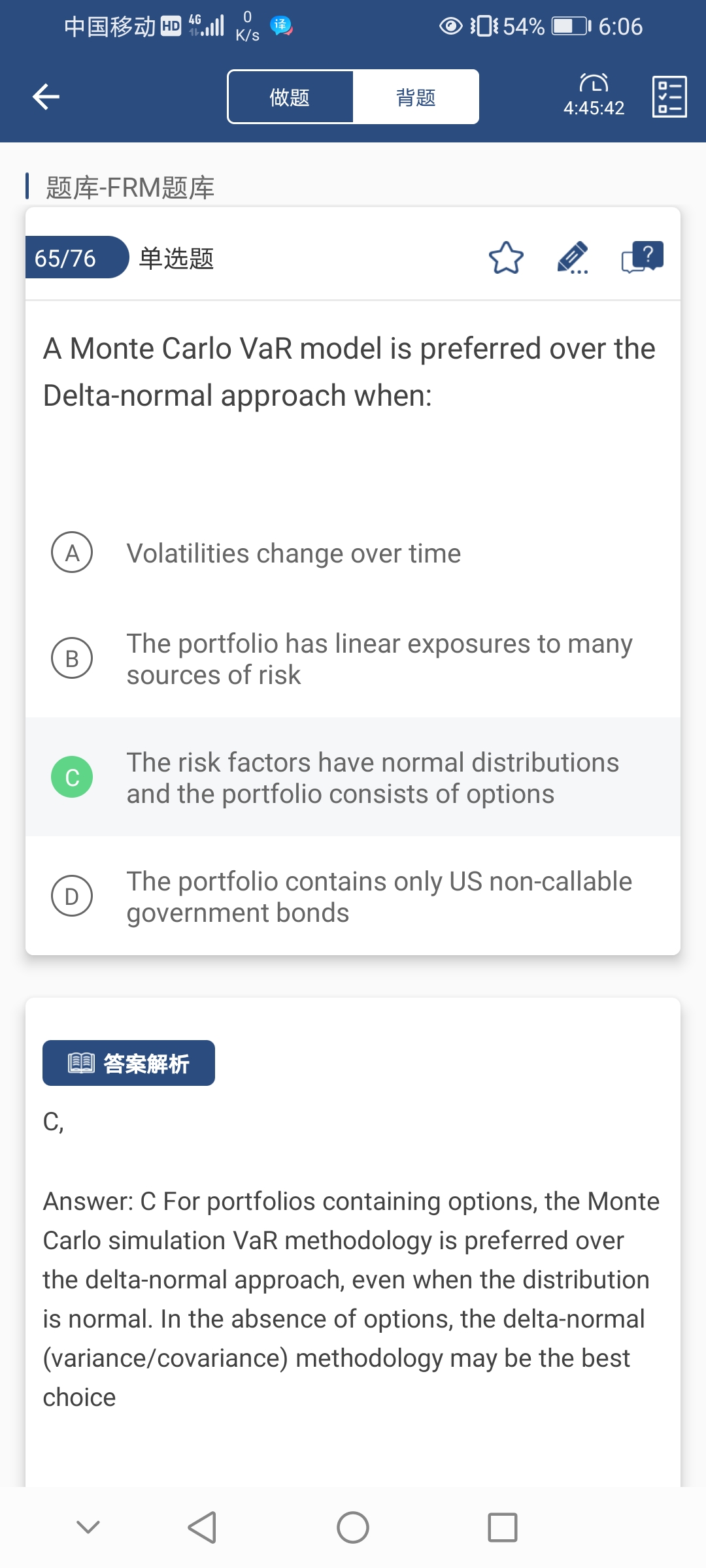This screenshot has width=706, height=1568.
Task: Switch to the 做题 mode tab
Action: (290, 97)
